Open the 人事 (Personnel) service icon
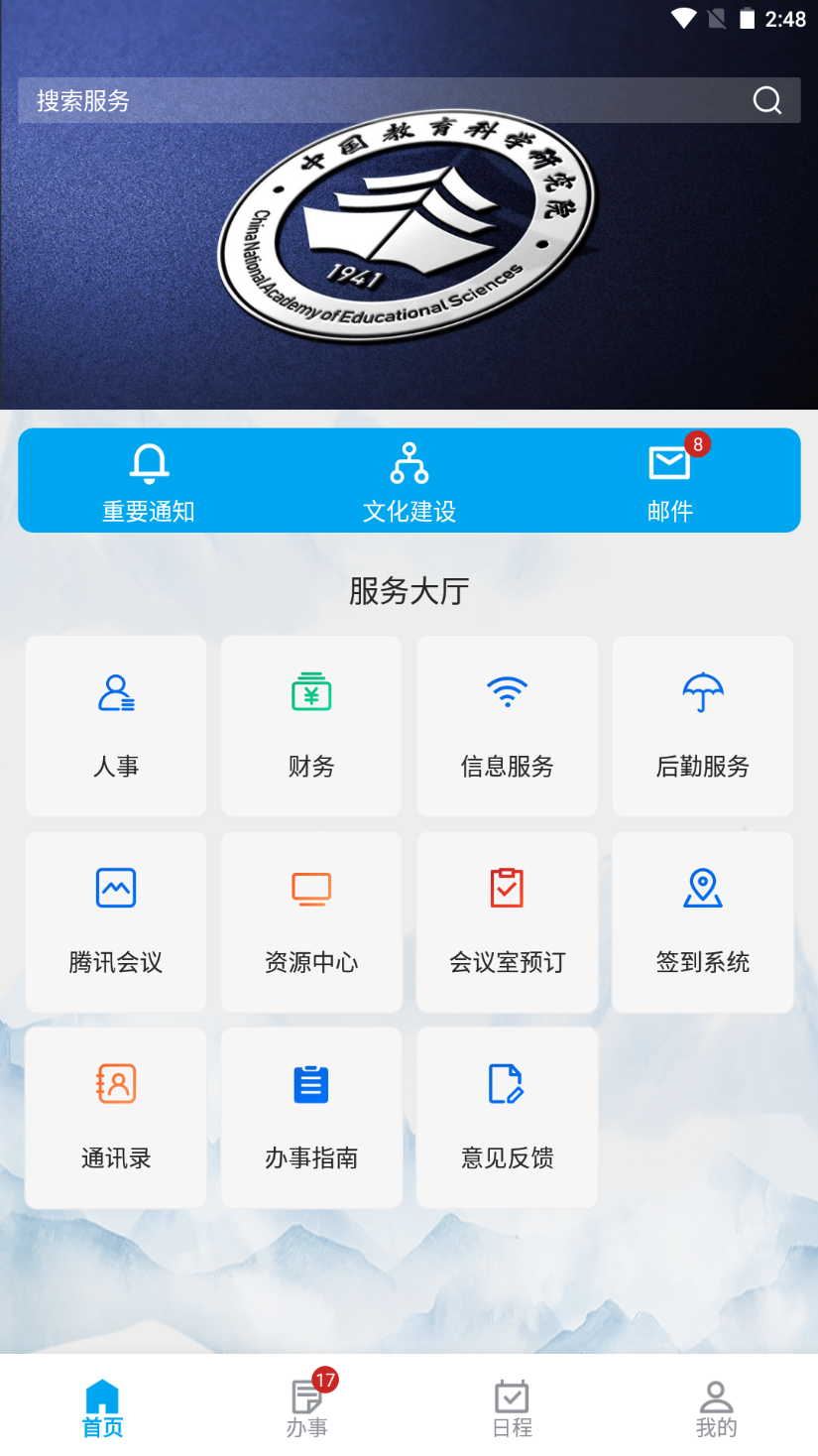The width and height of the screenshot is (818, 1456). (x=115, y=724)
